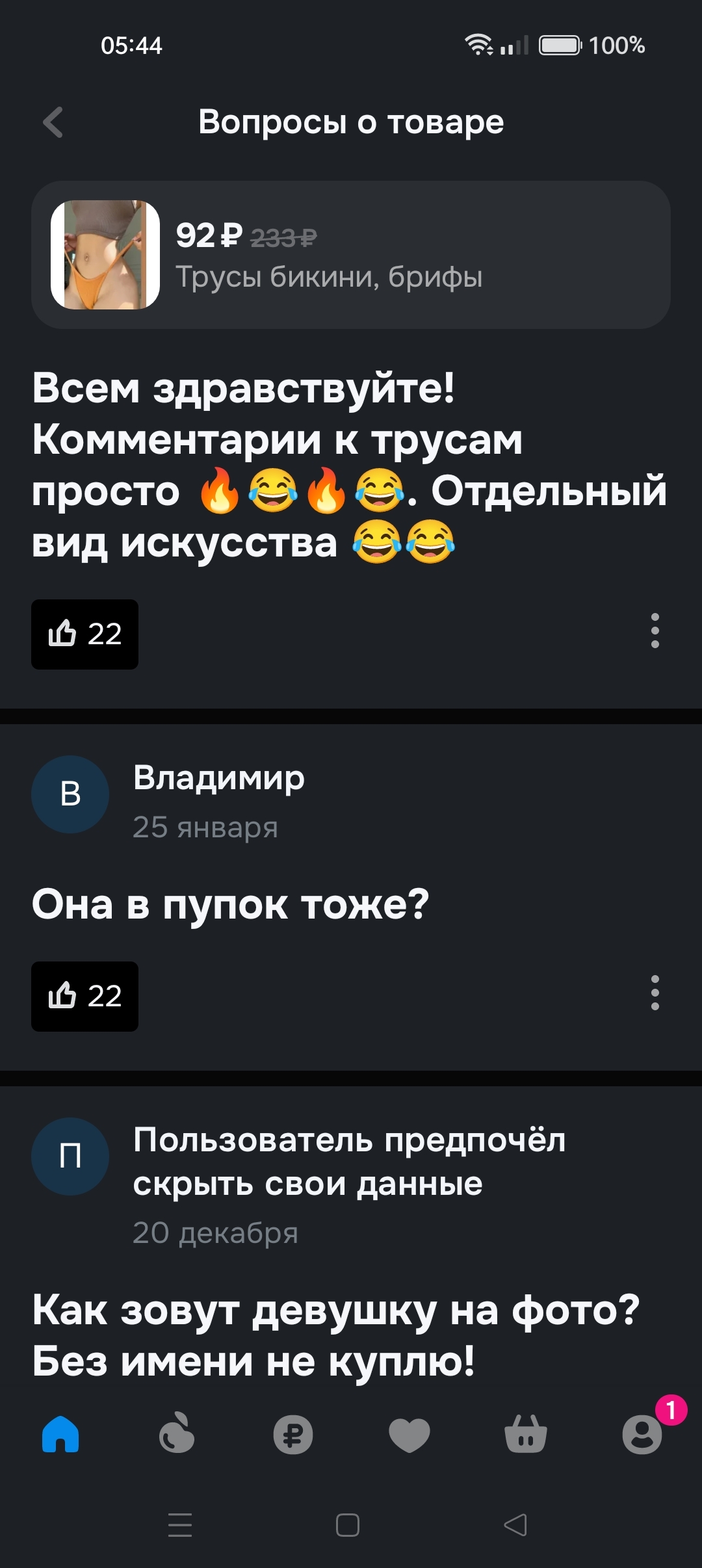
Task: Open the favorites heart tab
Action: click(409, 1434)
